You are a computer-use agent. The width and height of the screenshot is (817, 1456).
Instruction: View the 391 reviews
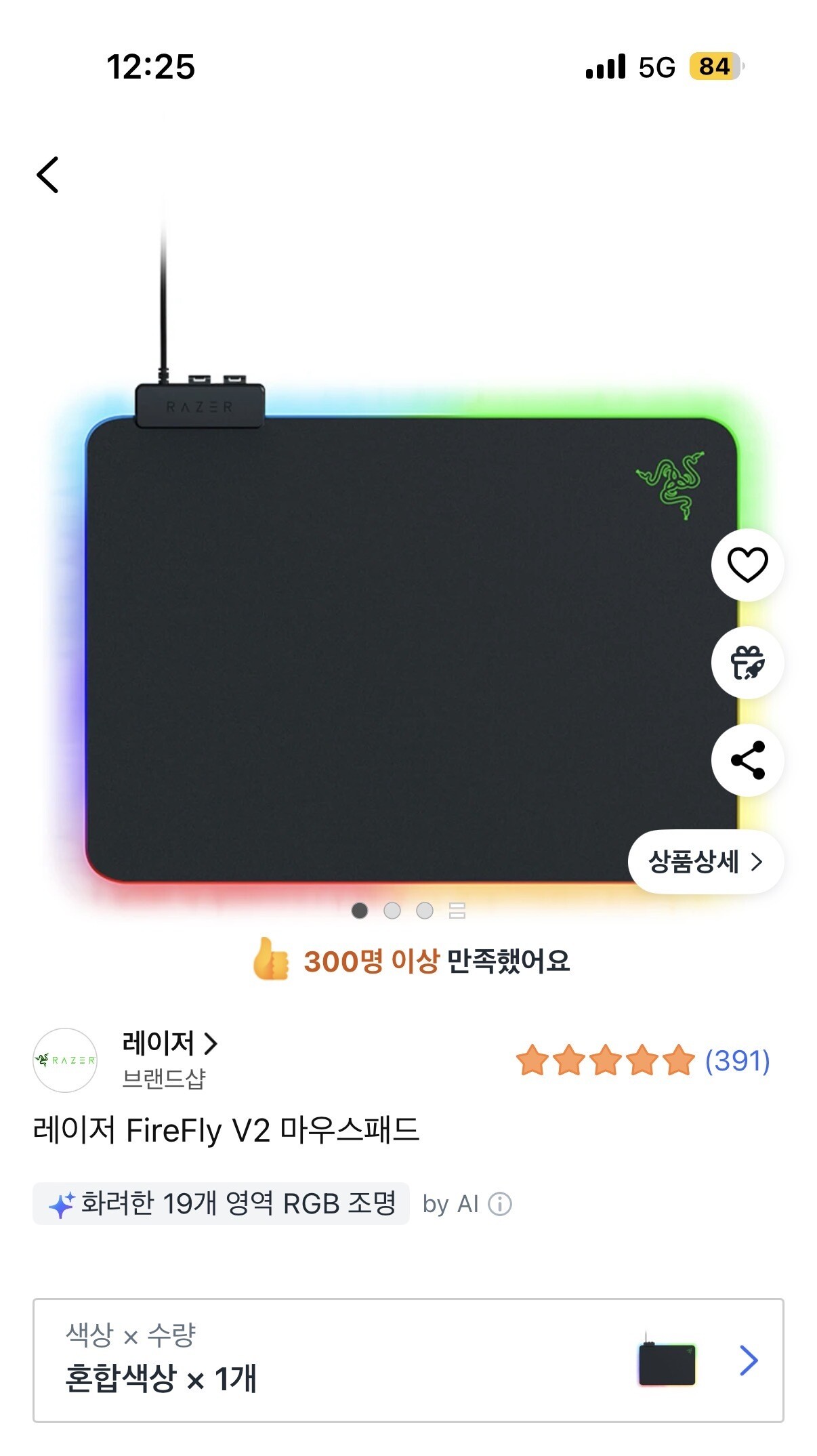(736, 1061)
